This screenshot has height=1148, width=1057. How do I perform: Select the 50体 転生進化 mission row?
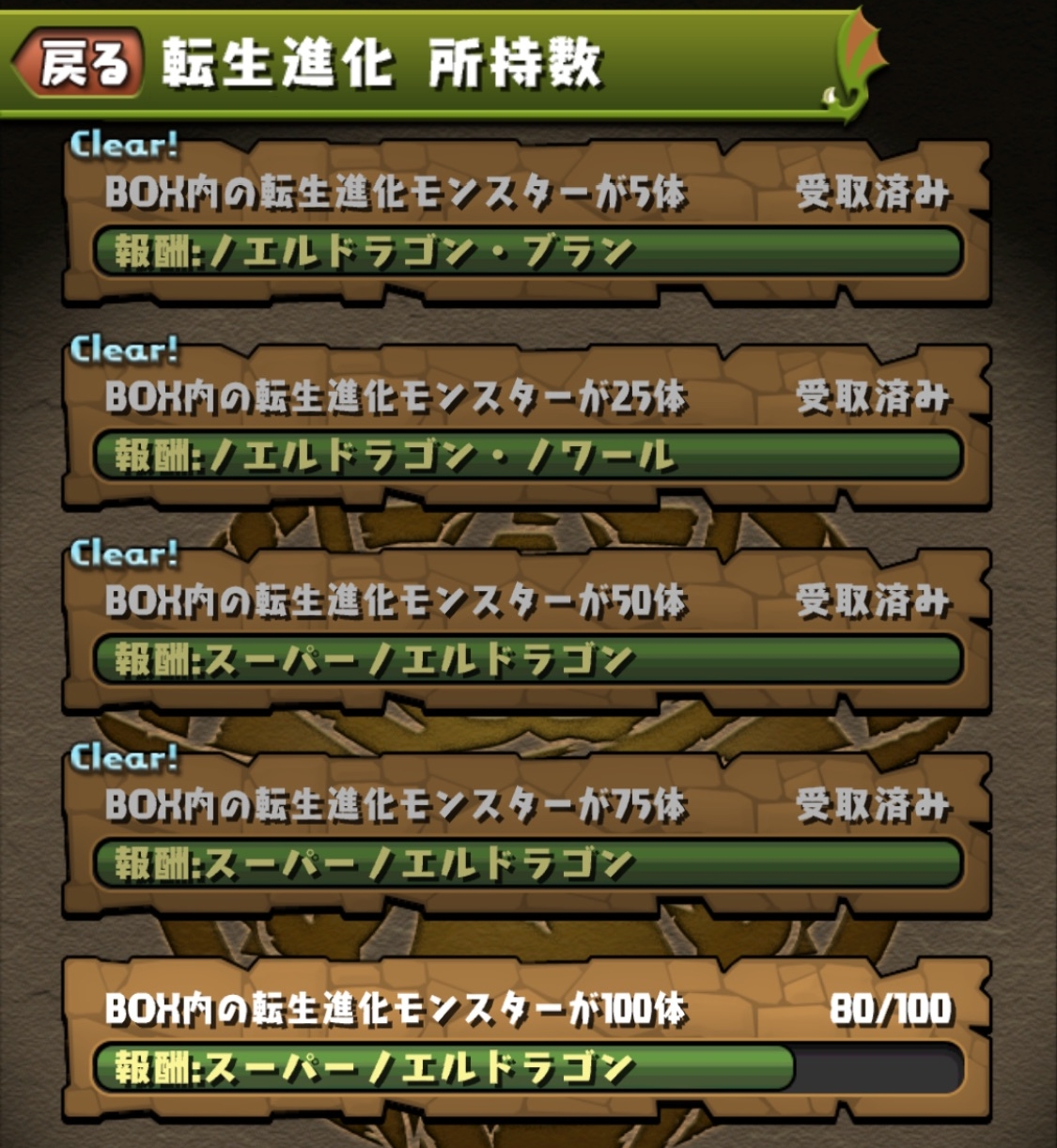coord(526,631)
